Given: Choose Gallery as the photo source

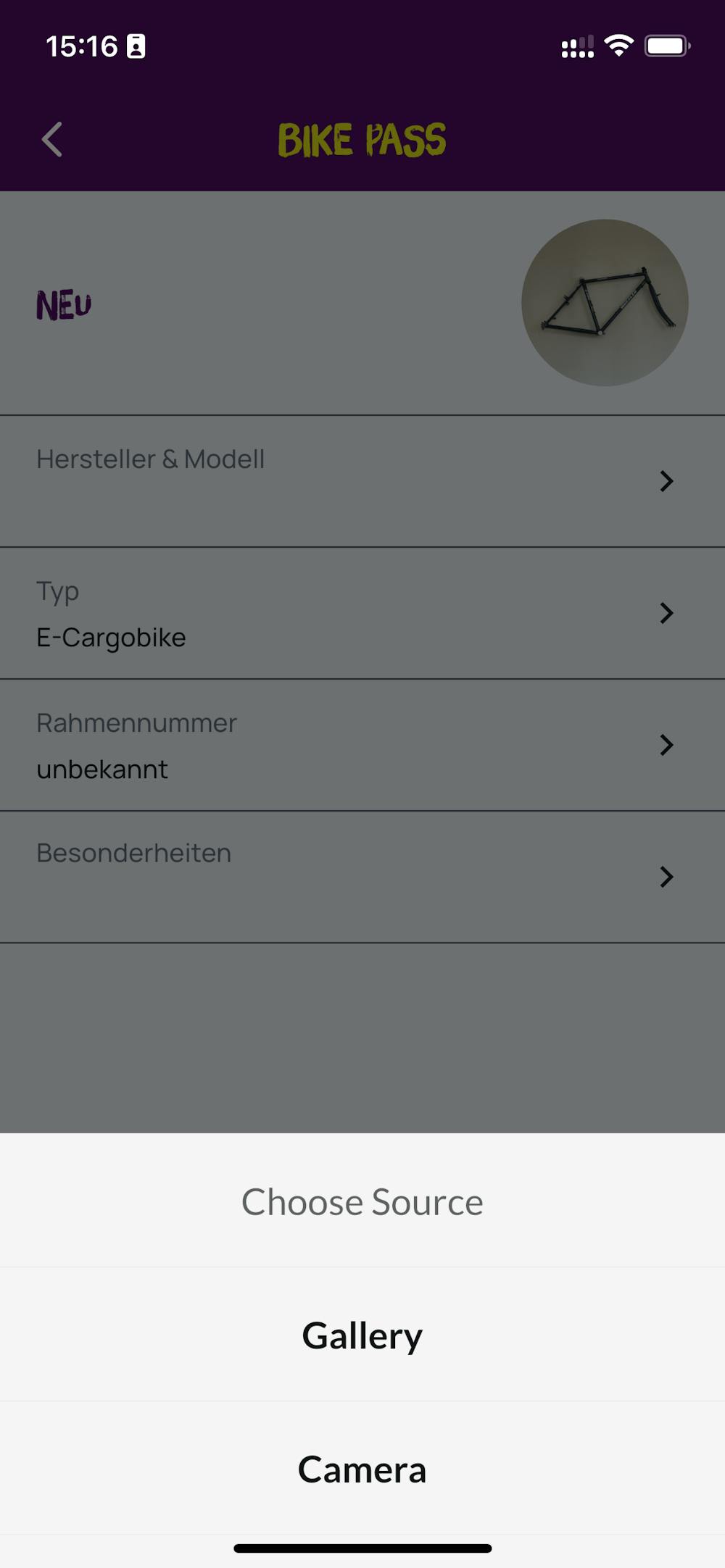Looking at the screenshot, I should click(x=362, y=1335).
